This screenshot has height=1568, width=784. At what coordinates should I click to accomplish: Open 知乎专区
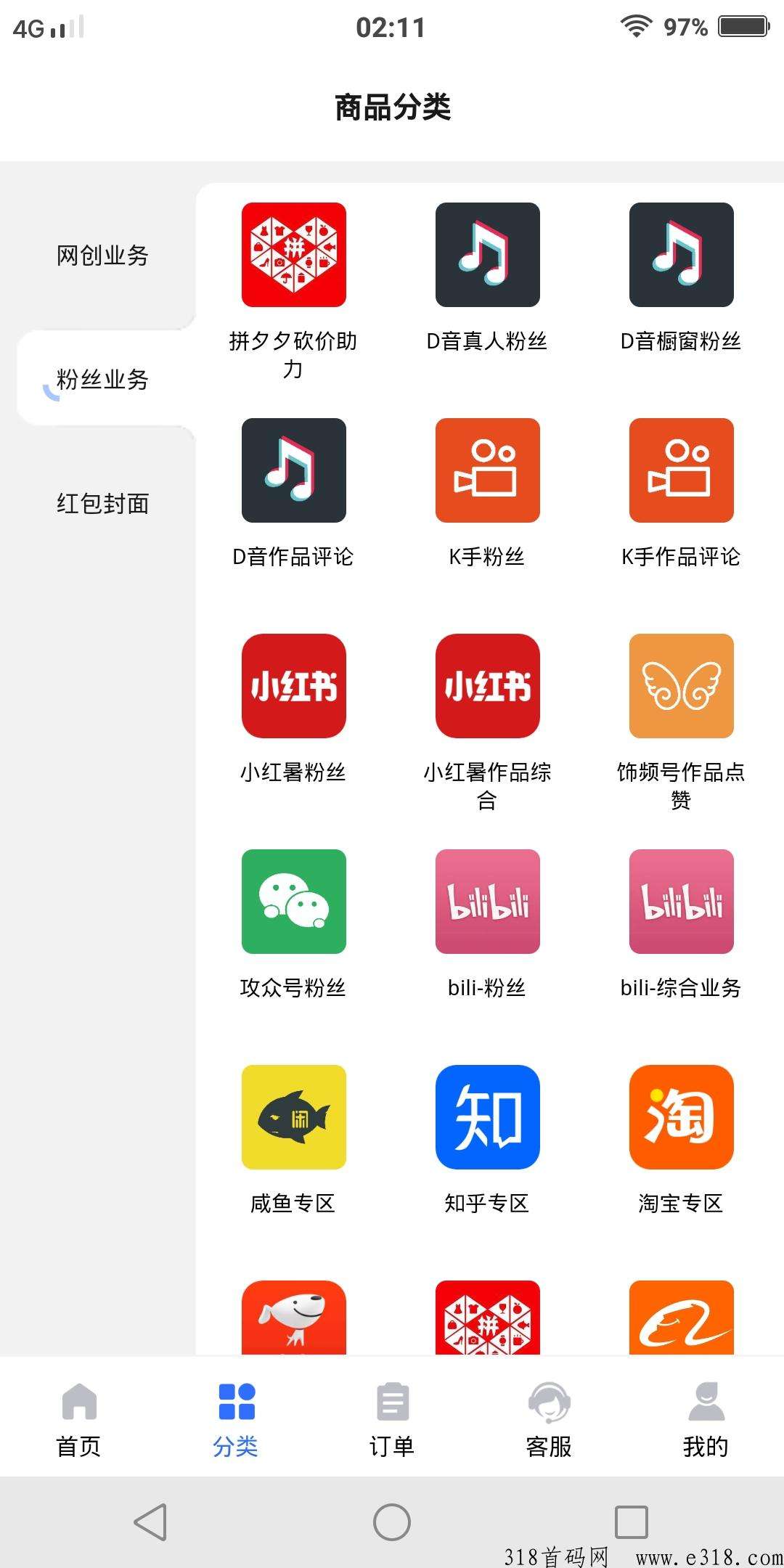click(x=487, y=1140)
